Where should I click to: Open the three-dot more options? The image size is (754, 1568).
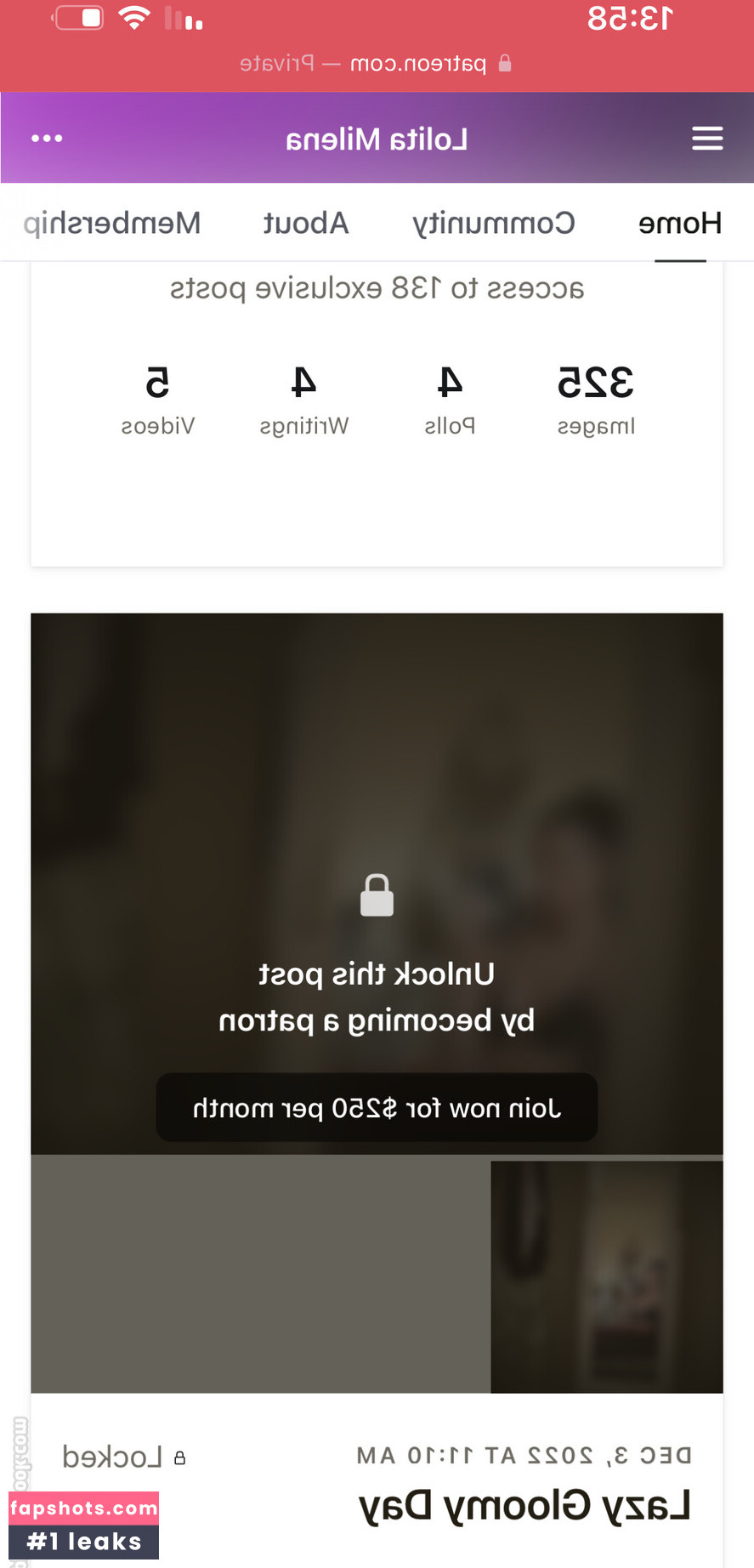pyautogui.click(x=47, y=139)
